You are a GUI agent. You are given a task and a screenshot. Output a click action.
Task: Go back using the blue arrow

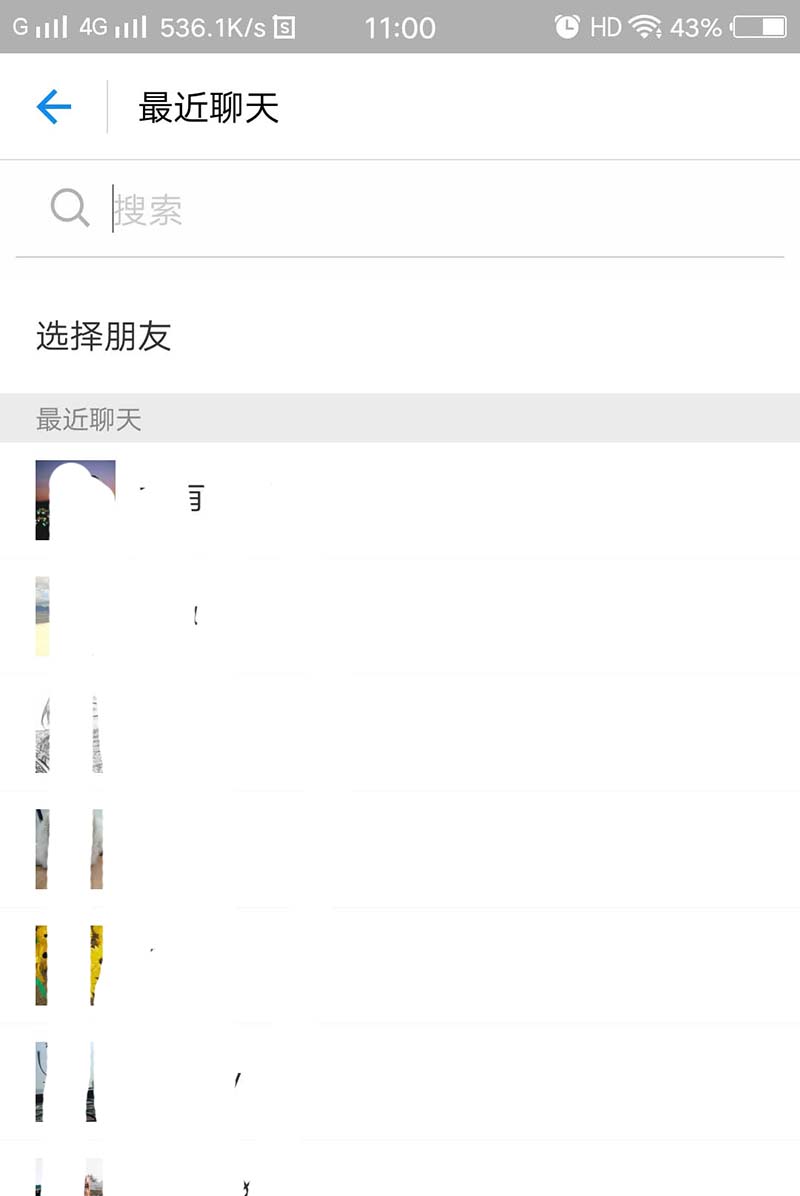(x=54, y=107)
